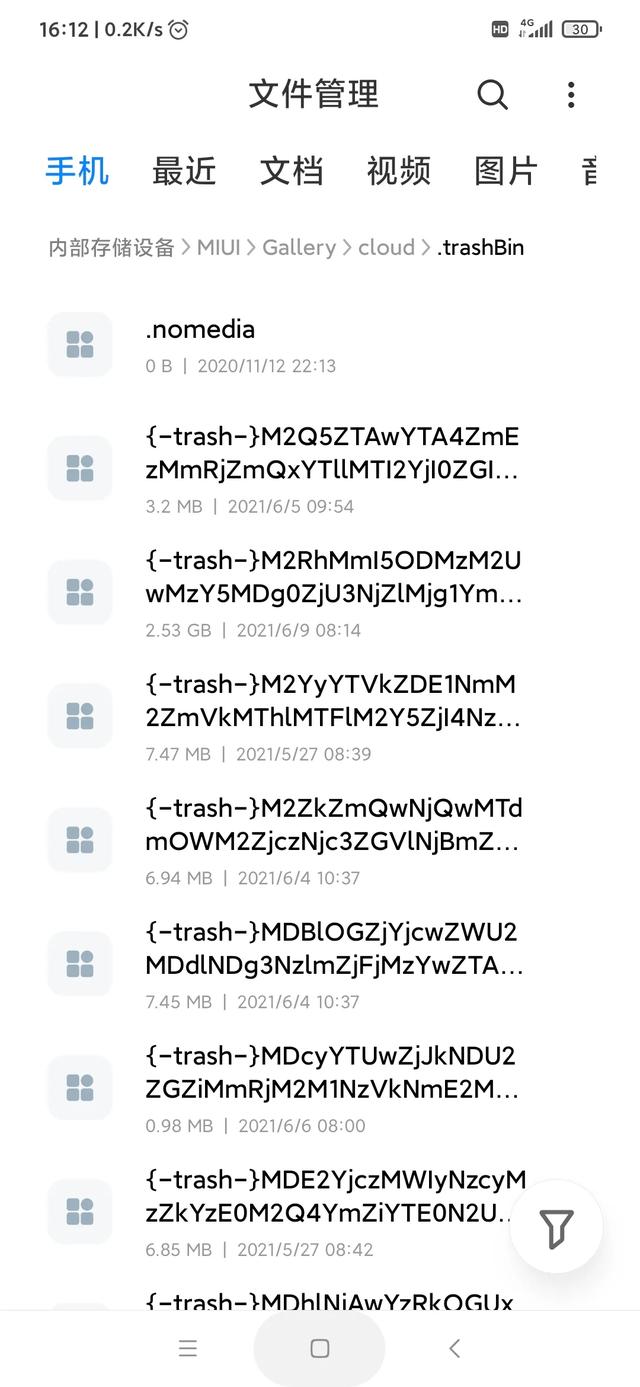
Task: Open the search icon in the header
Action: (x=492, y=95)
